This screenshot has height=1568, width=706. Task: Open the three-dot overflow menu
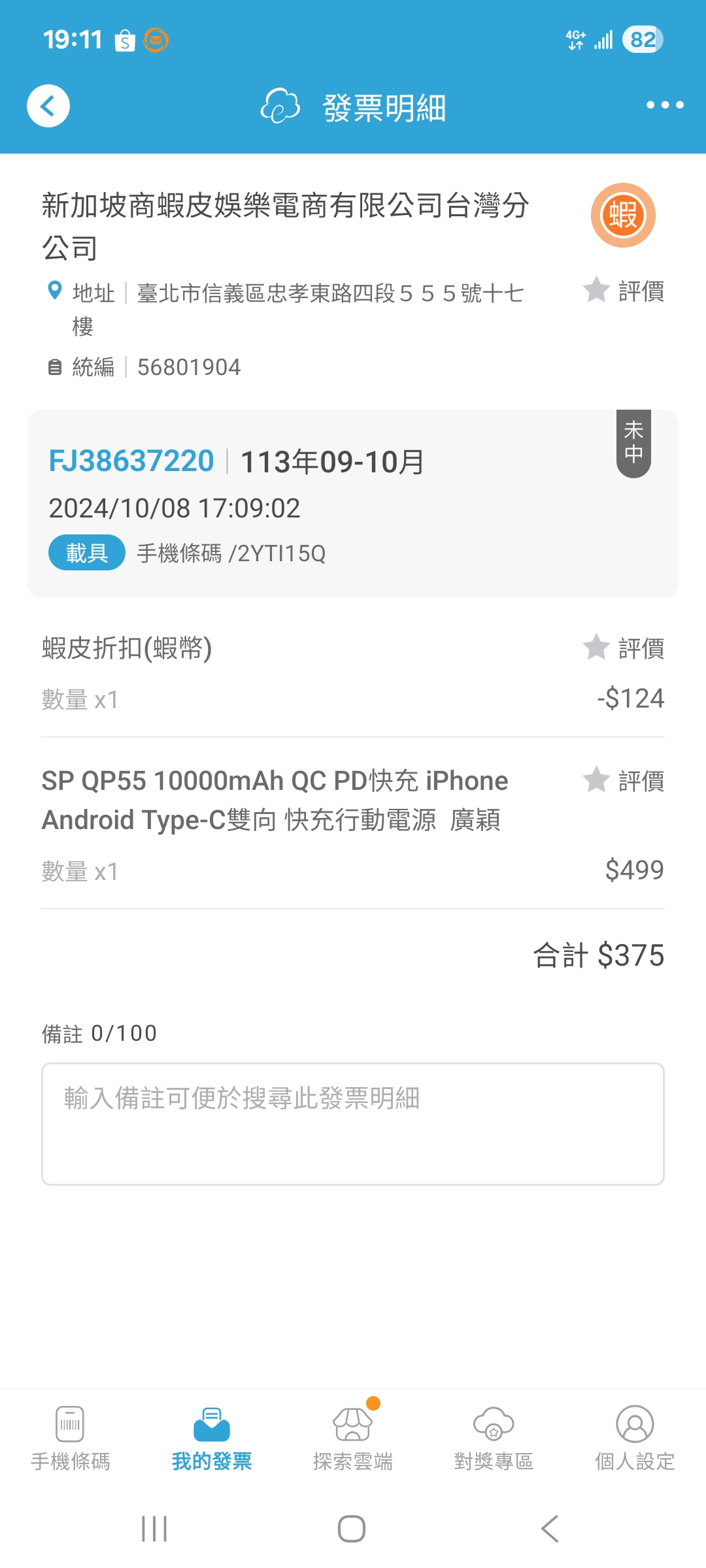(x=664, y=105)
